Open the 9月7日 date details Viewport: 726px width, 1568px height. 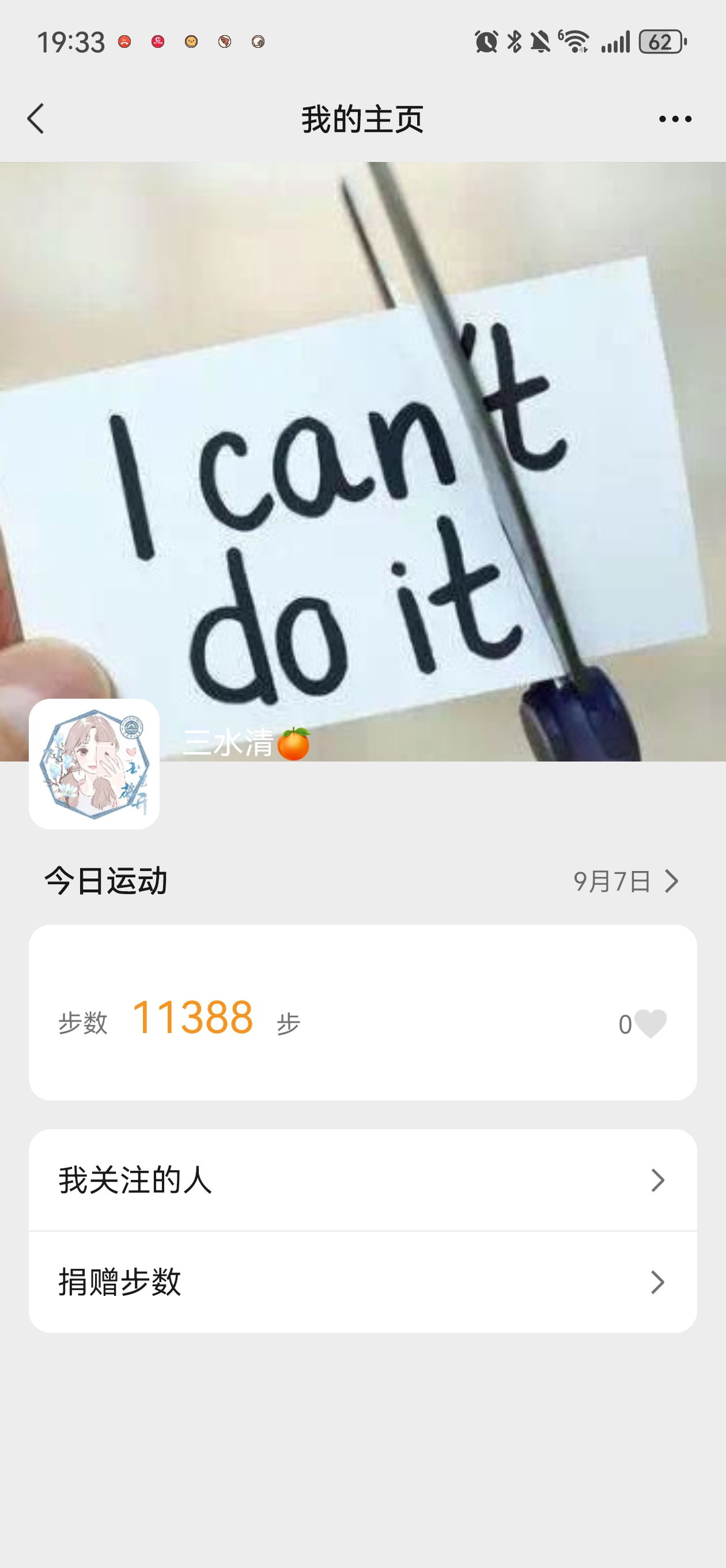point(626,881)
